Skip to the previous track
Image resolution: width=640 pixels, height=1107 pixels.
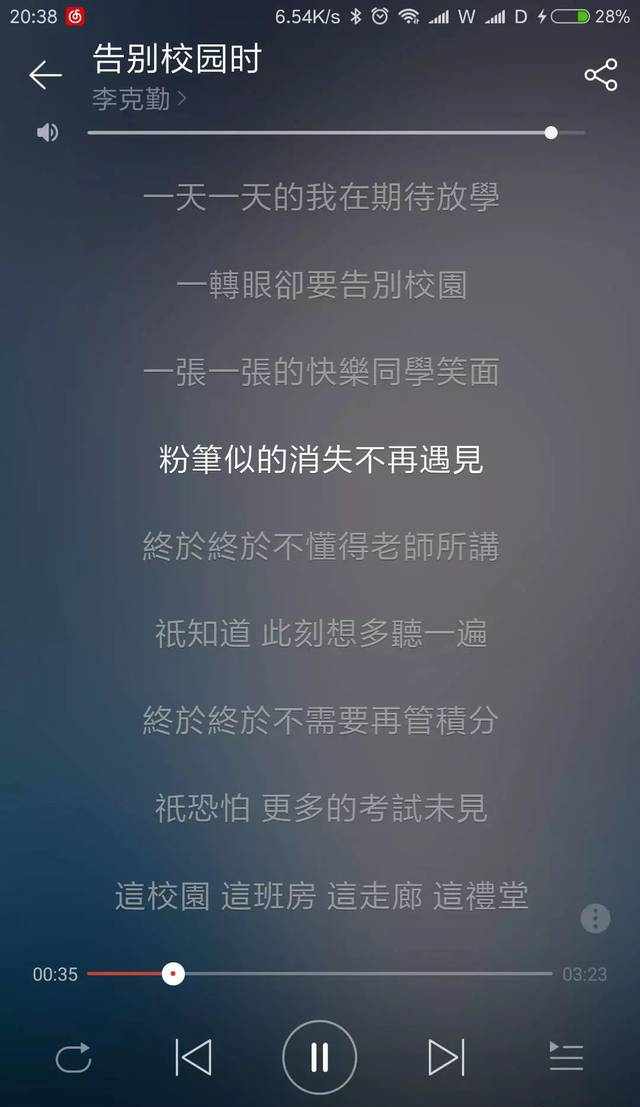[x=193, y=1057]
